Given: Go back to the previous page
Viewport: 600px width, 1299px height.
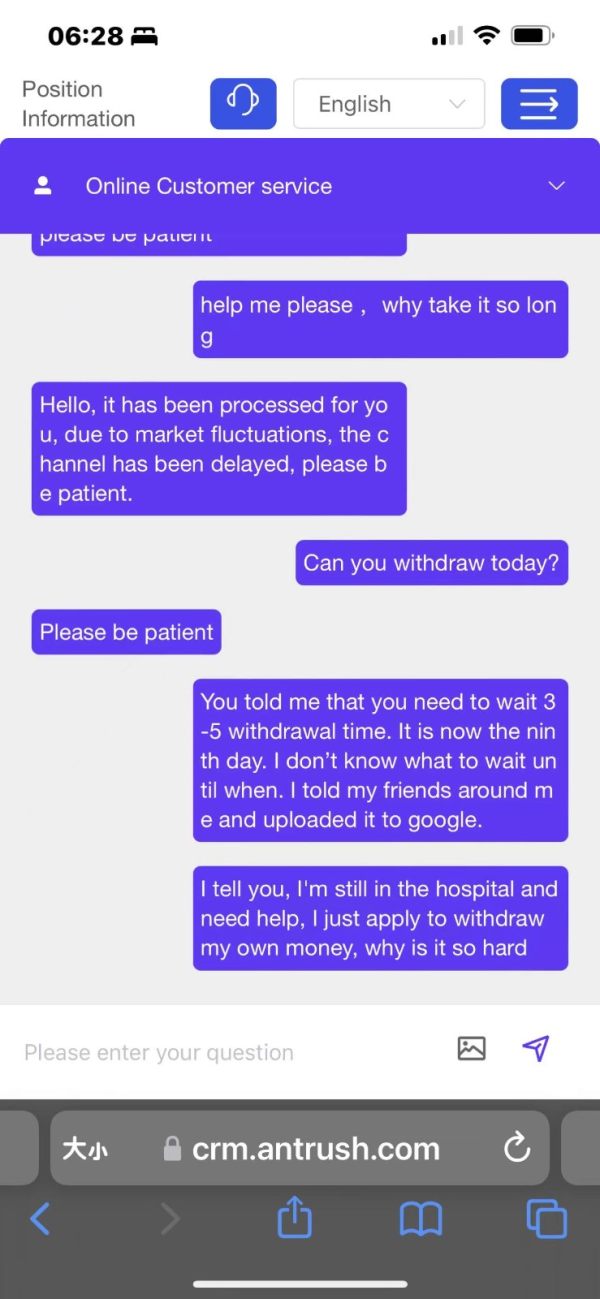Looking at the screenshot, I should pyautogui.click(x=40, y=1219).
